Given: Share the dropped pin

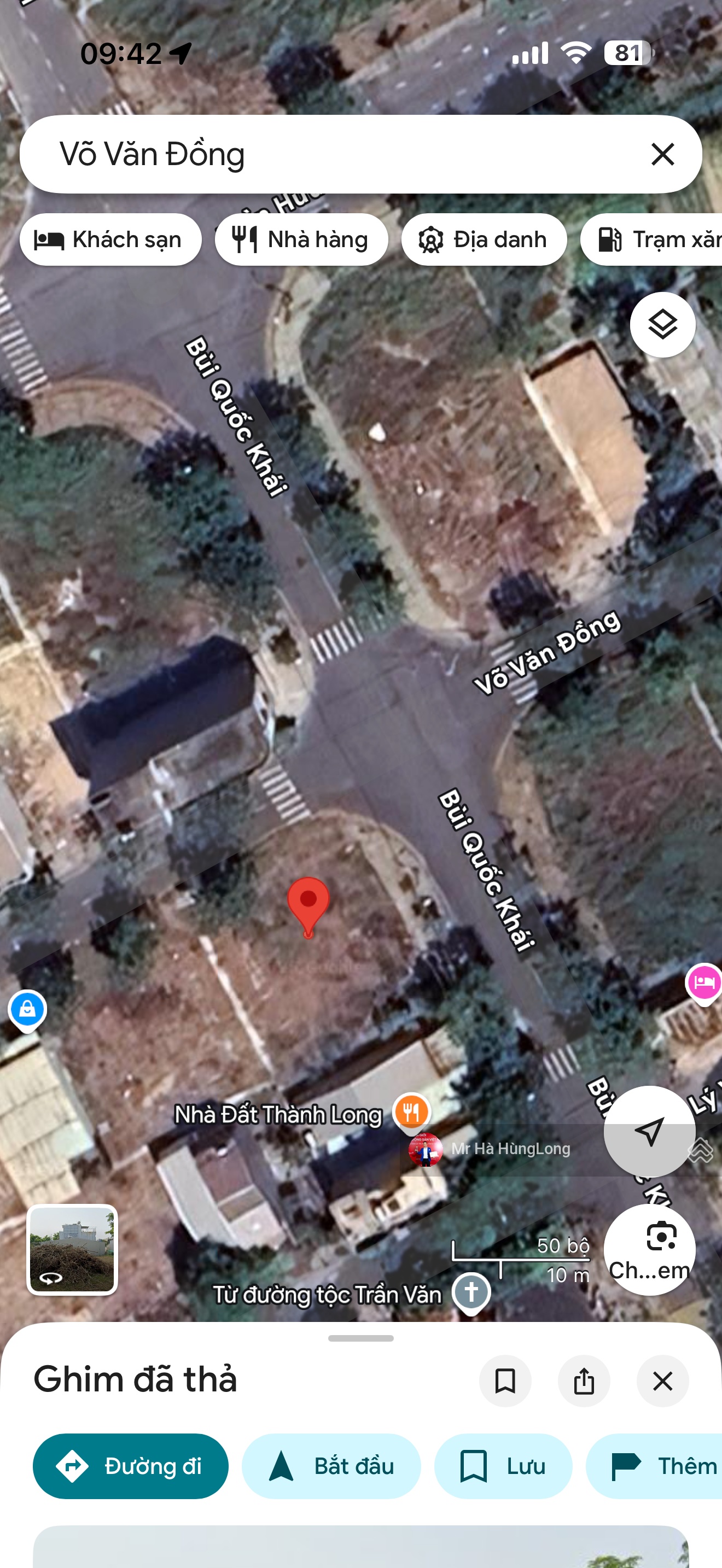Looking at the screenshot, I should coord(584,1380).
